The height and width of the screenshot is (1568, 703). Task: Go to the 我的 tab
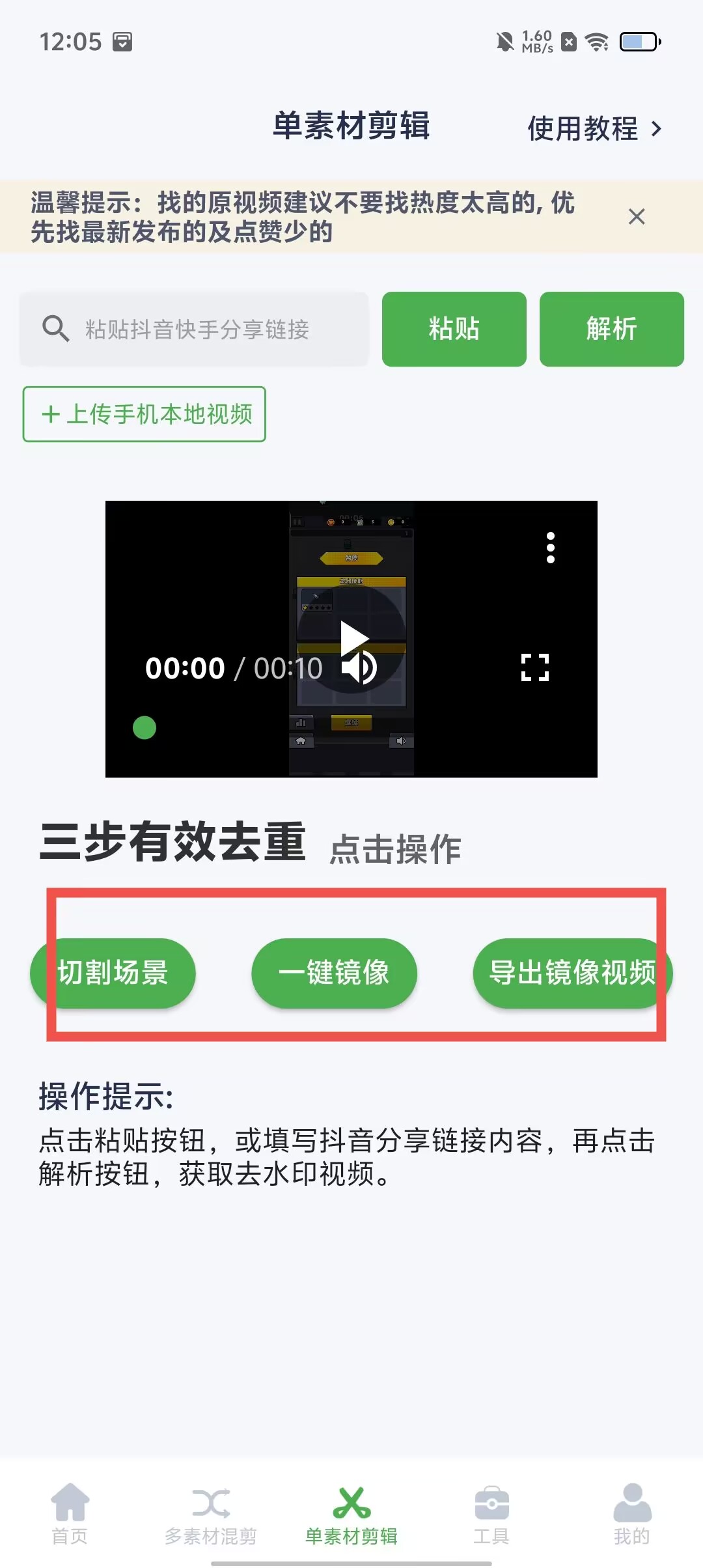(x=631, y=1514)
